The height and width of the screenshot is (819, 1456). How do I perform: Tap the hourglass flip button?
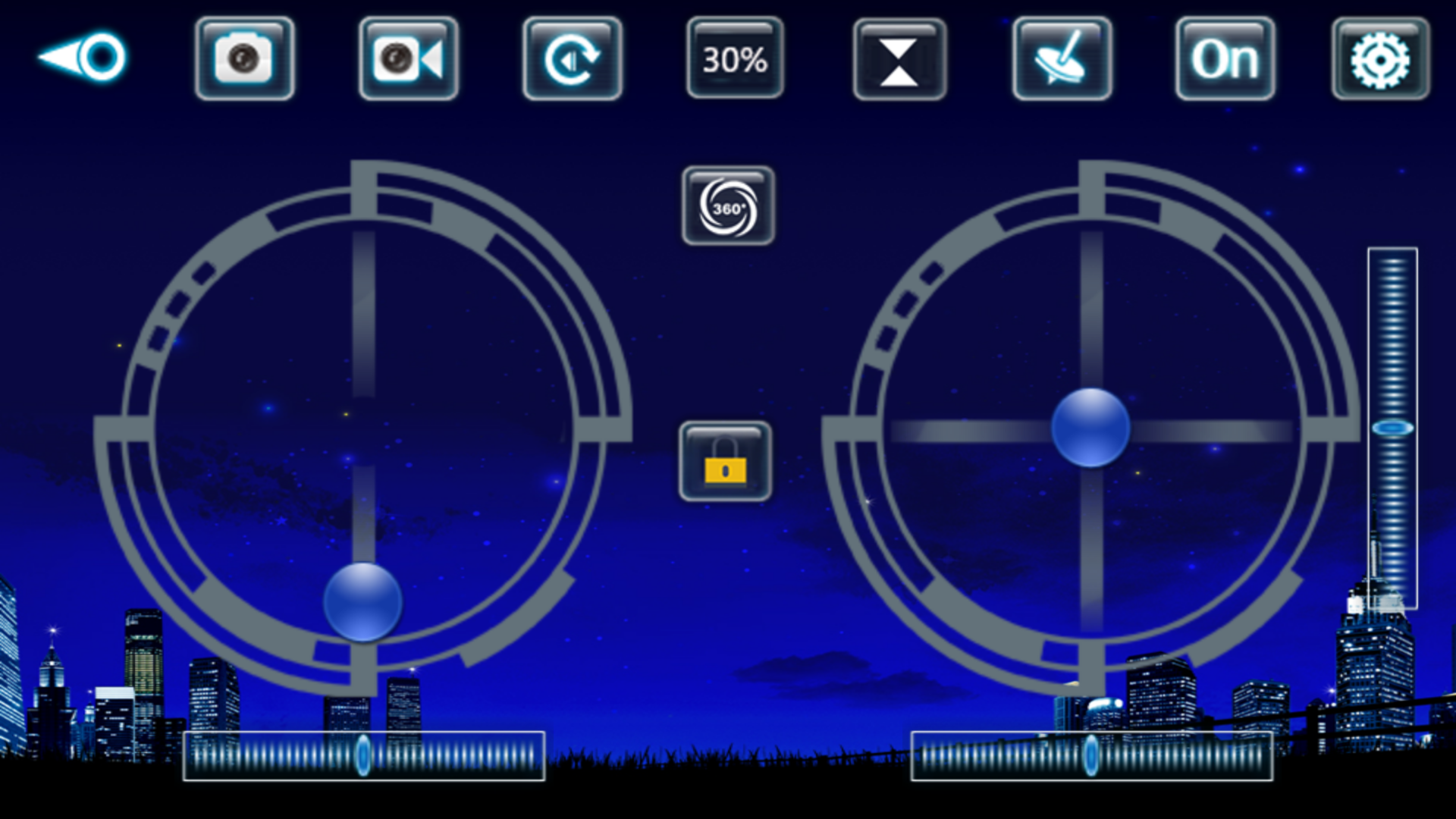(x=899, y=60)
